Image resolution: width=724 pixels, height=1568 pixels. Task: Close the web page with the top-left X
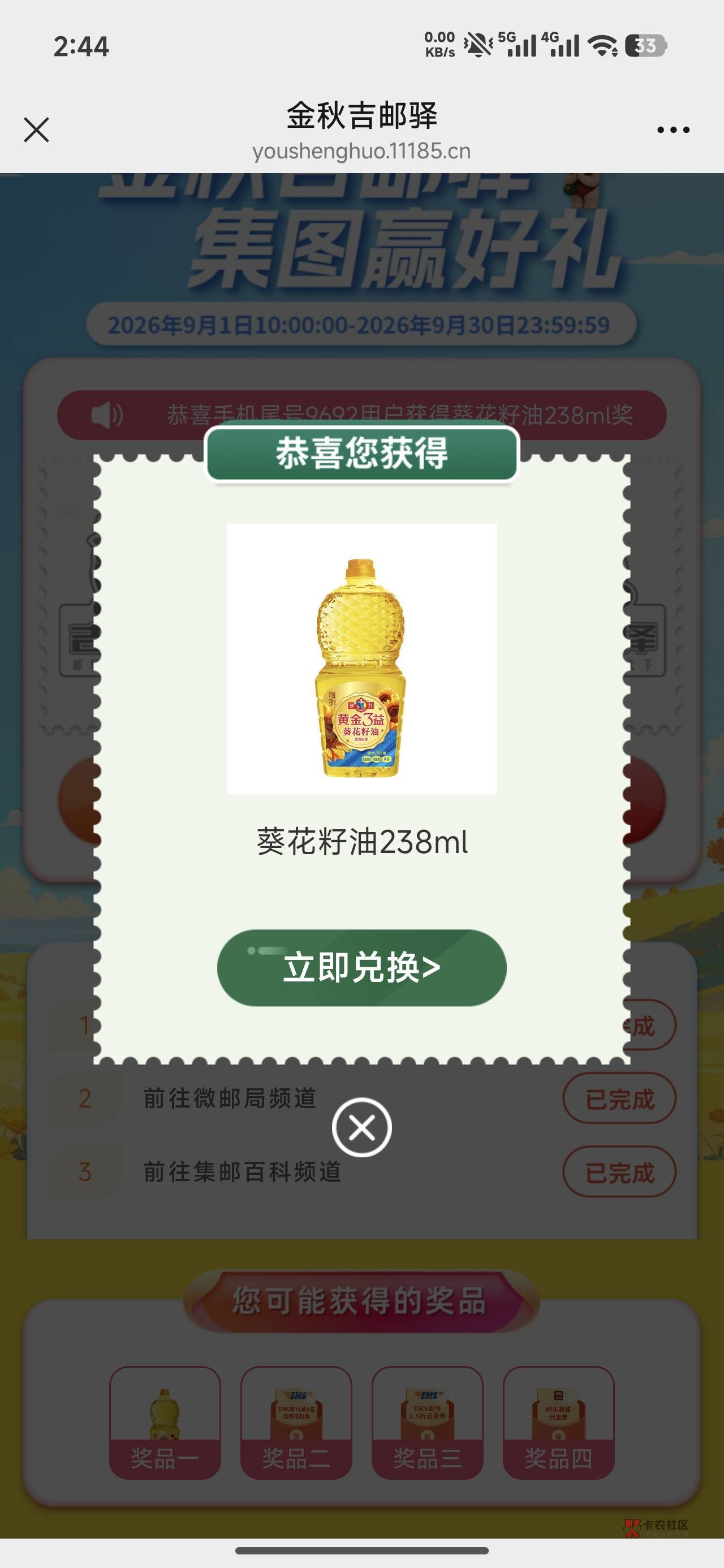[37, 130]
